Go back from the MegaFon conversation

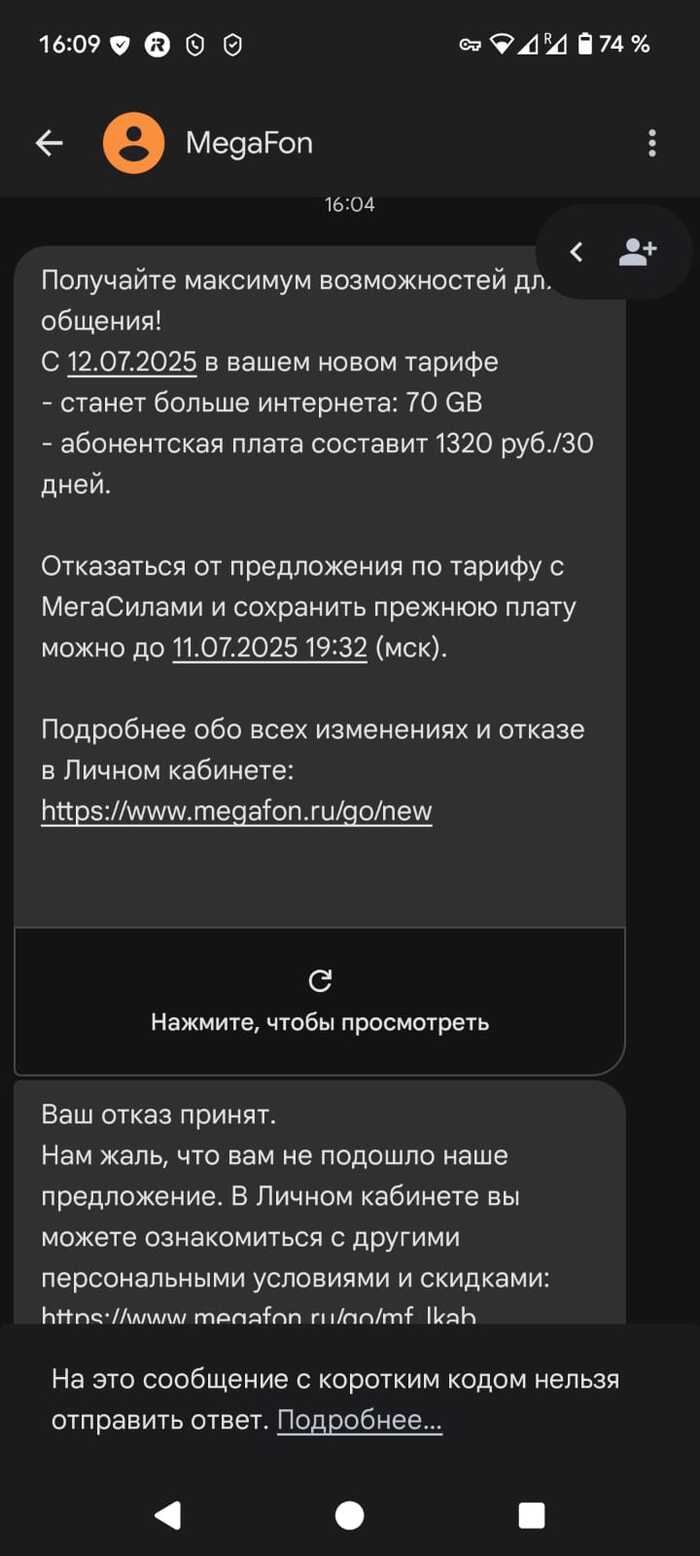pos(49,144)
